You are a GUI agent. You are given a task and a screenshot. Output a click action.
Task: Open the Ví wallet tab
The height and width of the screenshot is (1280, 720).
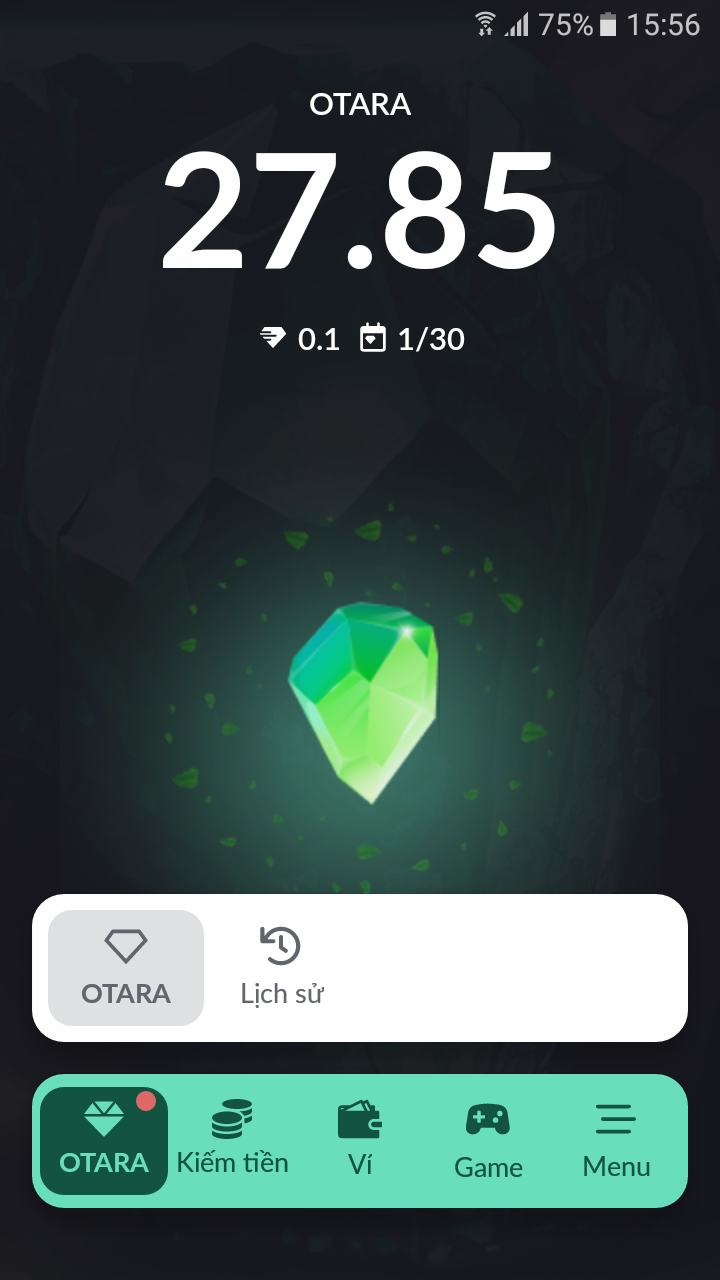(360, 1140)
